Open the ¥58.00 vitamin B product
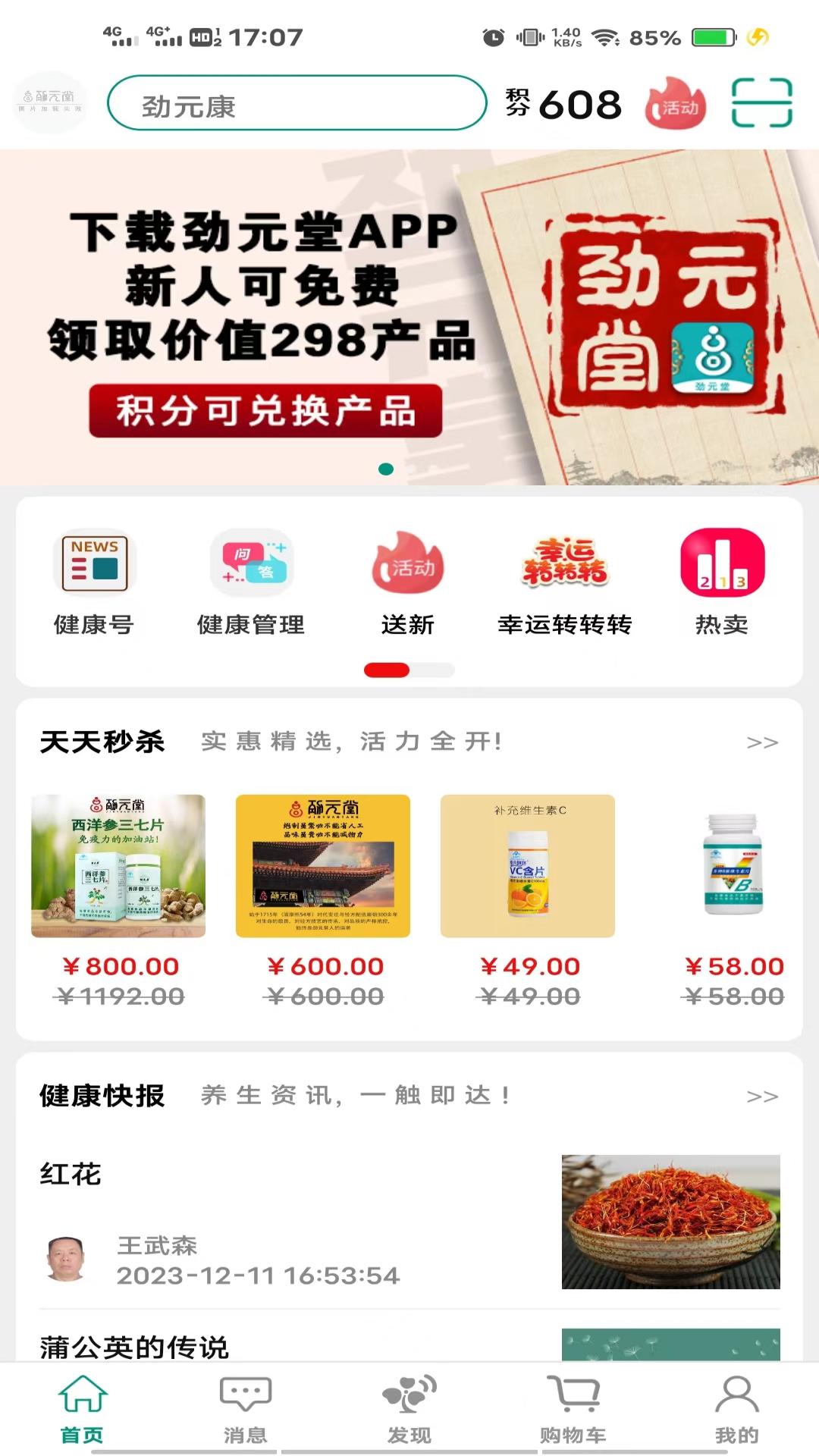Screen dimensions: 819x1456 [733, 901]
